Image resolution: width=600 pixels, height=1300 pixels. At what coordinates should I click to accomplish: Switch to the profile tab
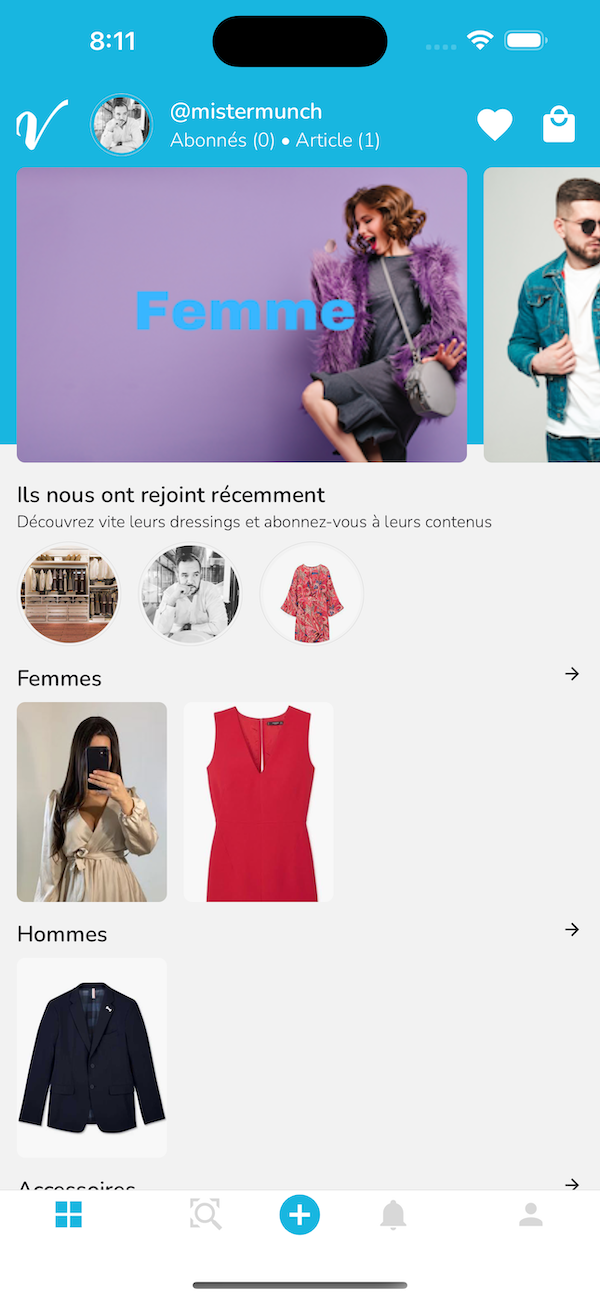point(531,1215)
